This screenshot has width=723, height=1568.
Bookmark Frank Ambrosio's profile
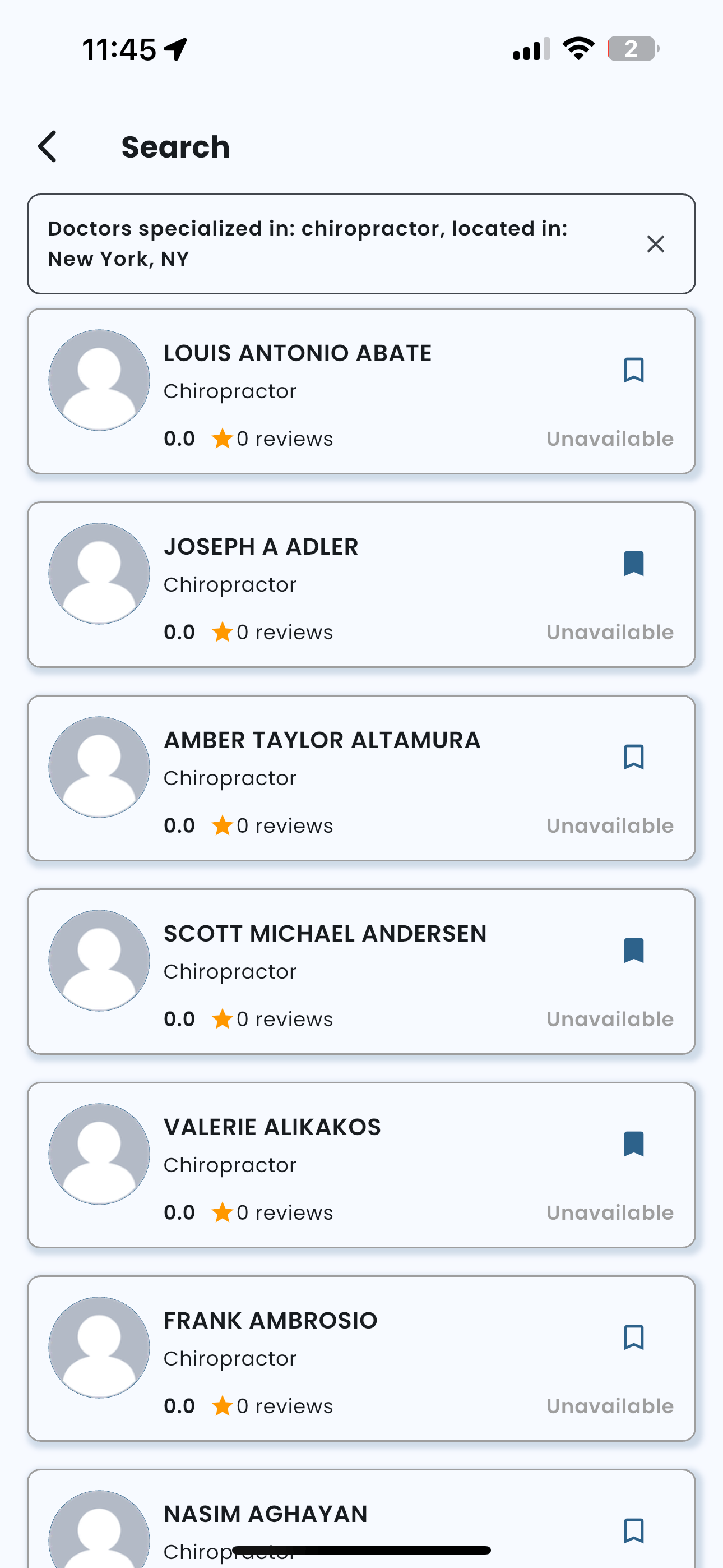pyautogui.click(x=633, y=1338)
